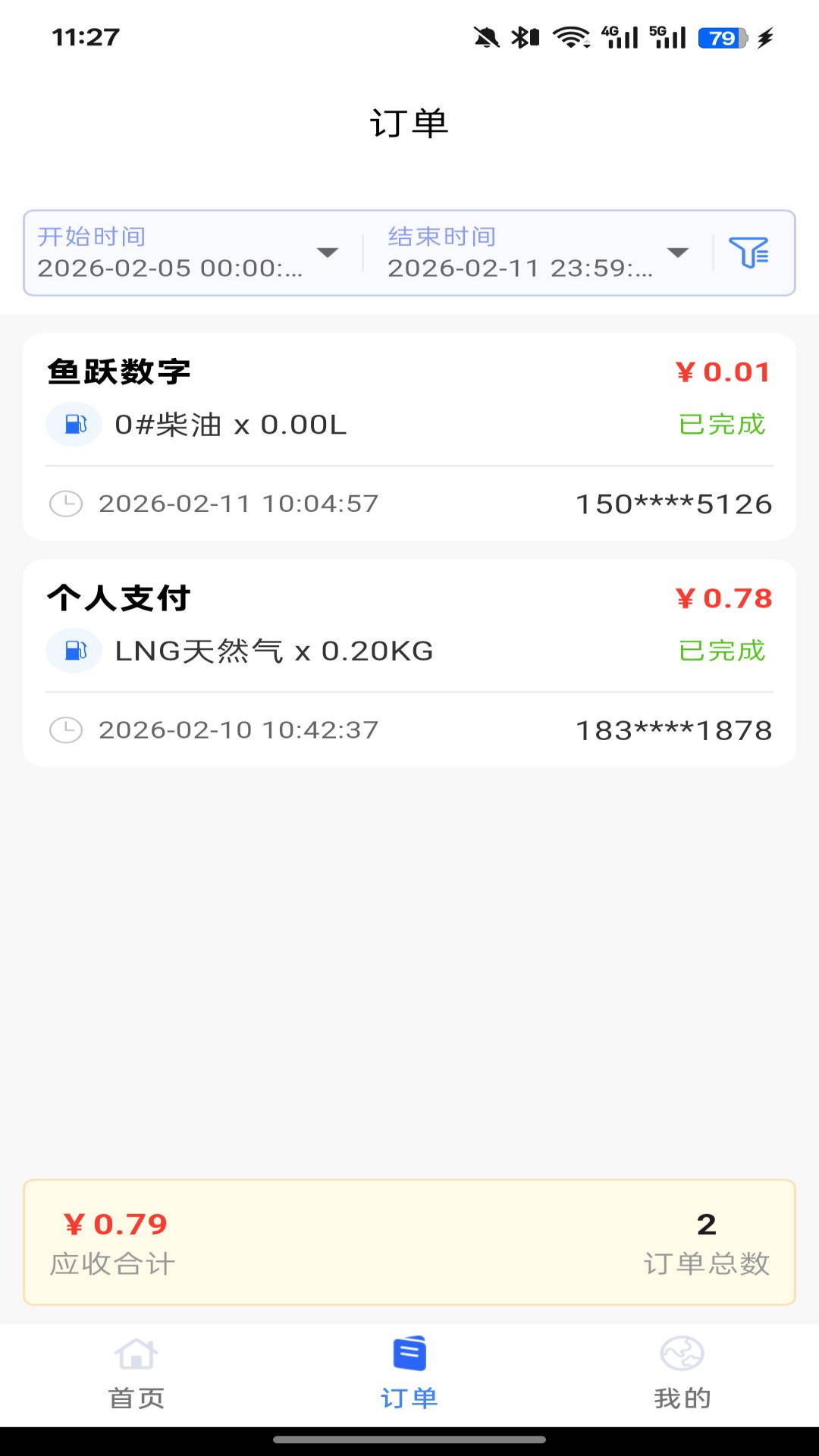
Task: Expand the 结束时间 end time dropdown
Action: [x=677, y=254]
